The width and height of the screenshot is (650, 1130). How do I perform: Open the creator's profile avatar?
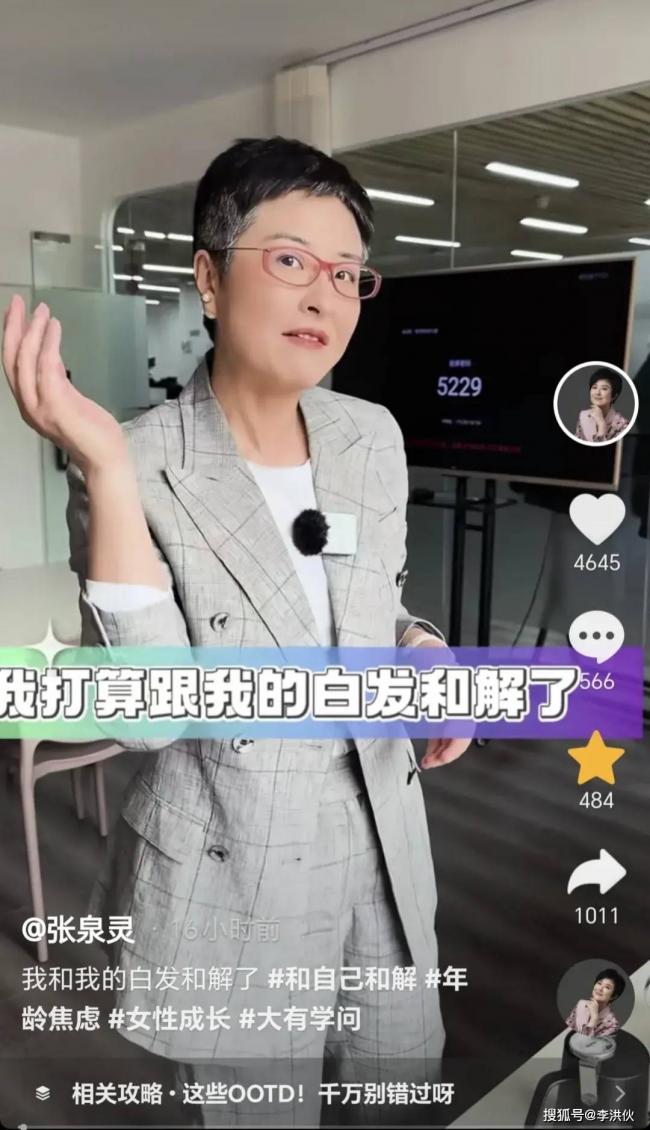point(595,404)
